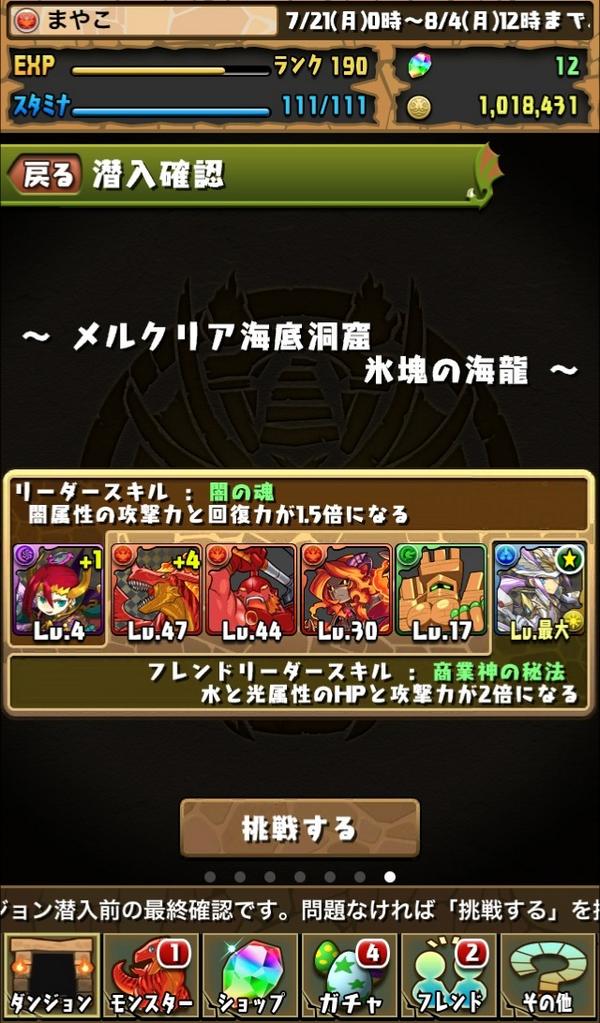Select the Lv.47 red dragon monster
The height and width of the screenshot is (1023, 600).
pos(155,590)
